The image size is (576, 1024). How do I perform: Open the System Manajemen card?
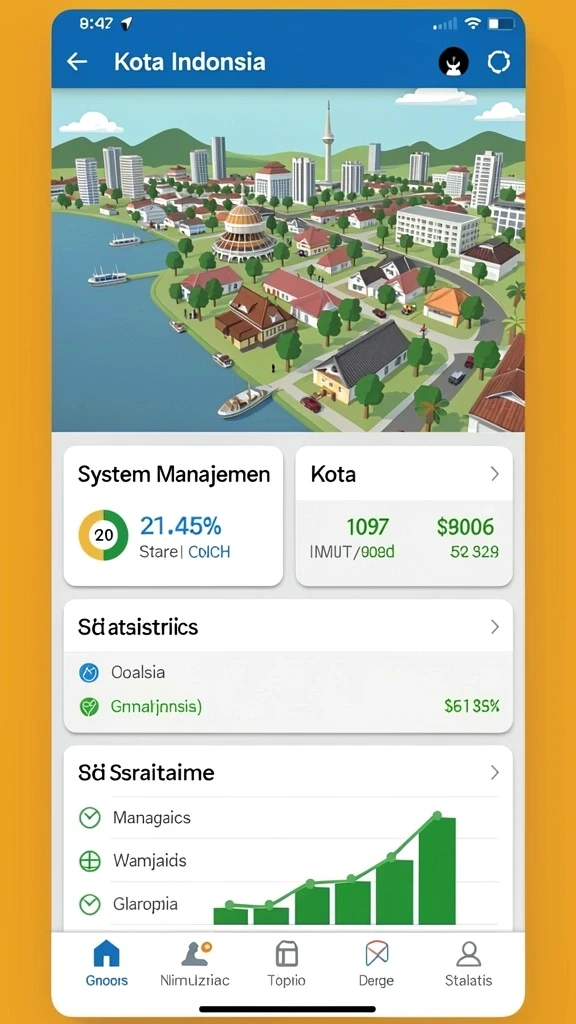[x=173, y=516]
